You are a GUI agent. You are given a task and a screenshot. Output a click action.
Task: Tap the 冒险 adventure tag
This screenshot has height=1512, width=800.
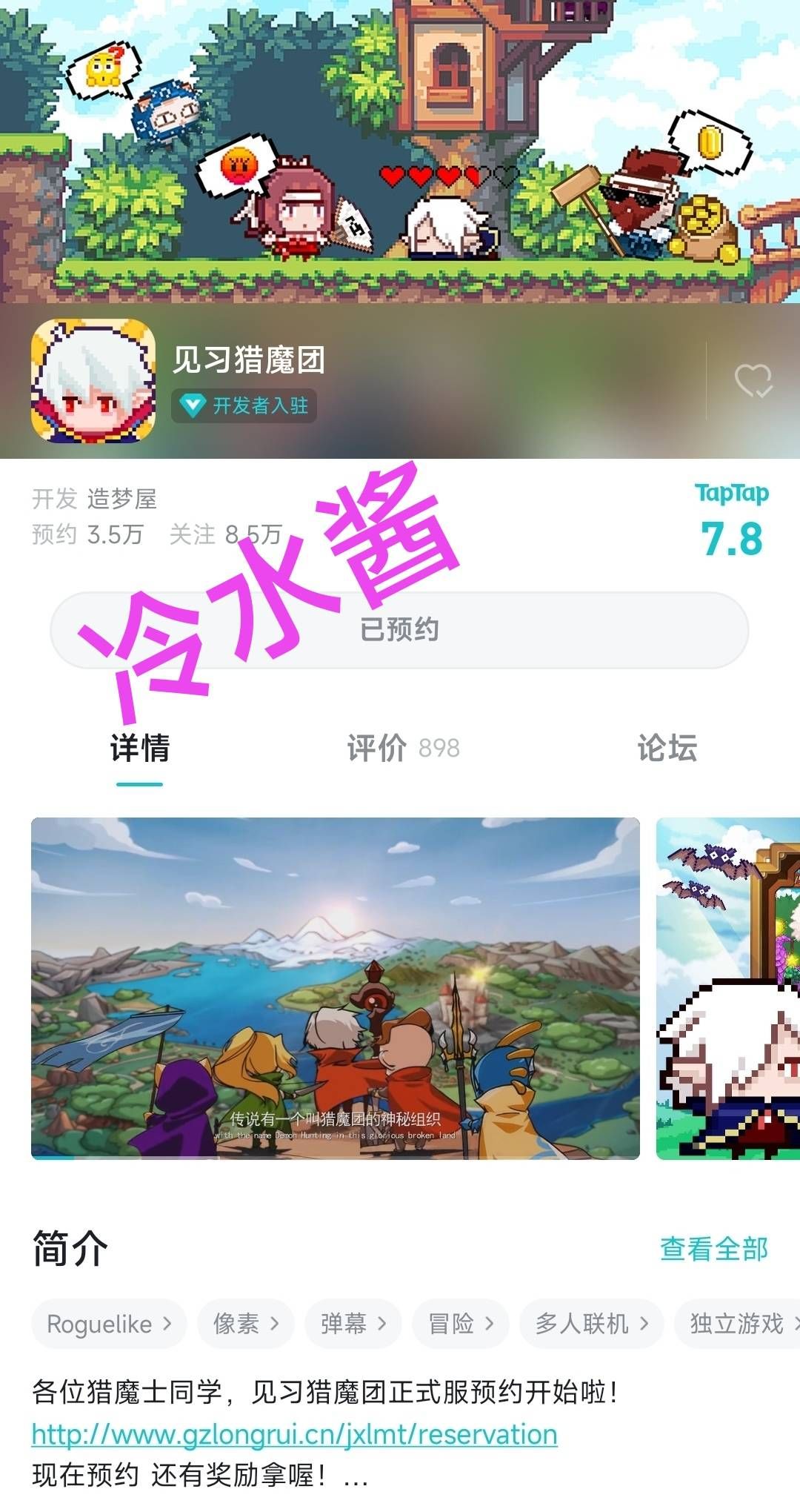click(x=459, y=1324)
